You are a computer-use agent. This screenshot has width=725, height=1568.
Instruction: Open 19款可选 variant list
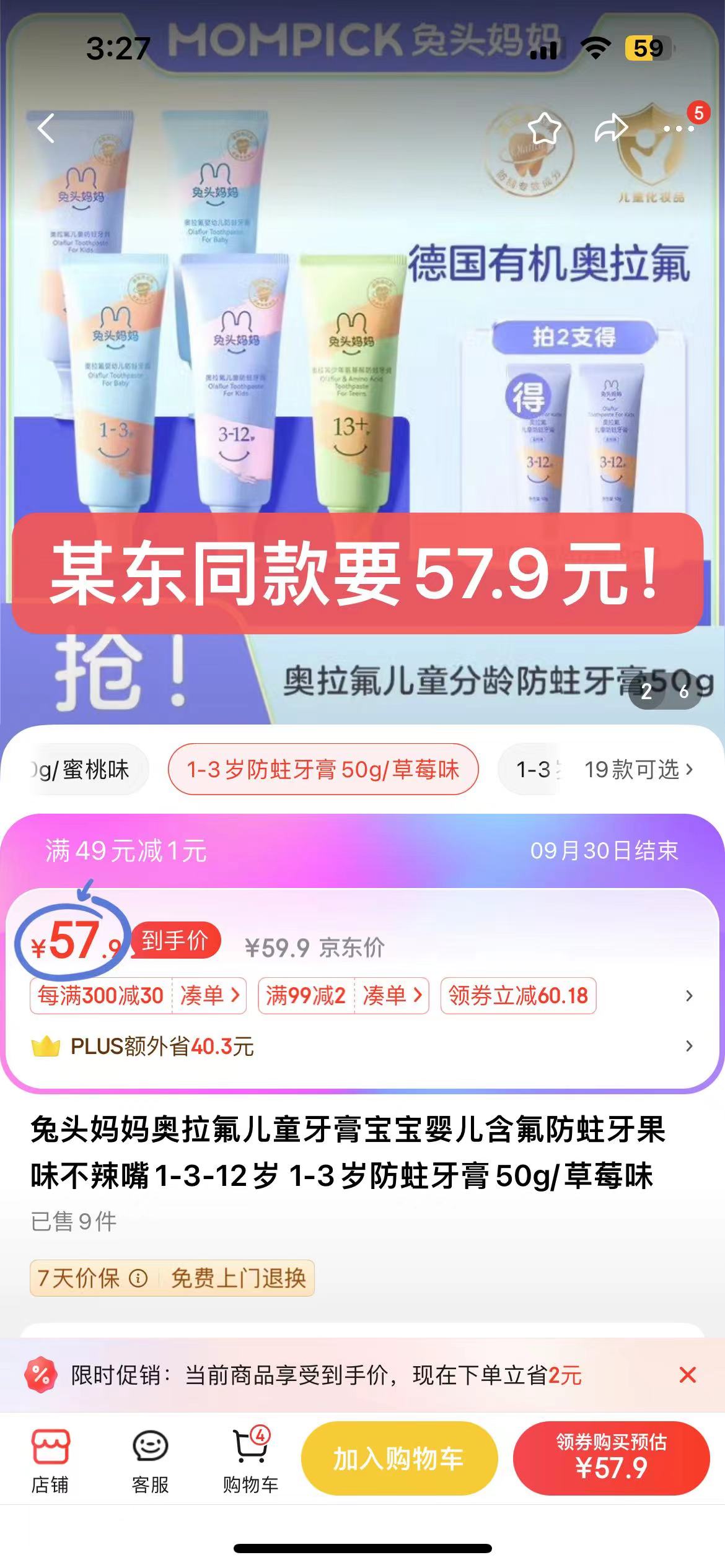638,770
